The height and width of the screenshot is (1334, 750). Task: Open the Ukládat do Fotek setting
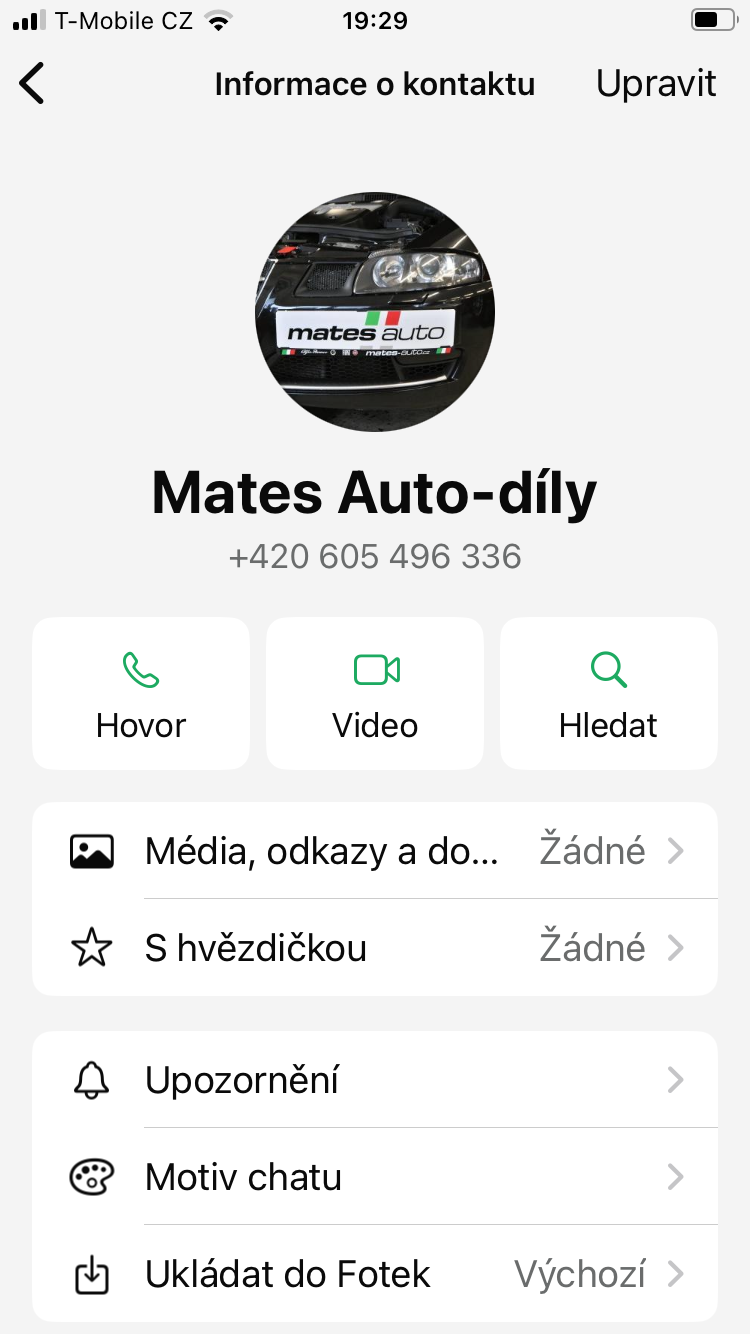(x=375, y=1274)
